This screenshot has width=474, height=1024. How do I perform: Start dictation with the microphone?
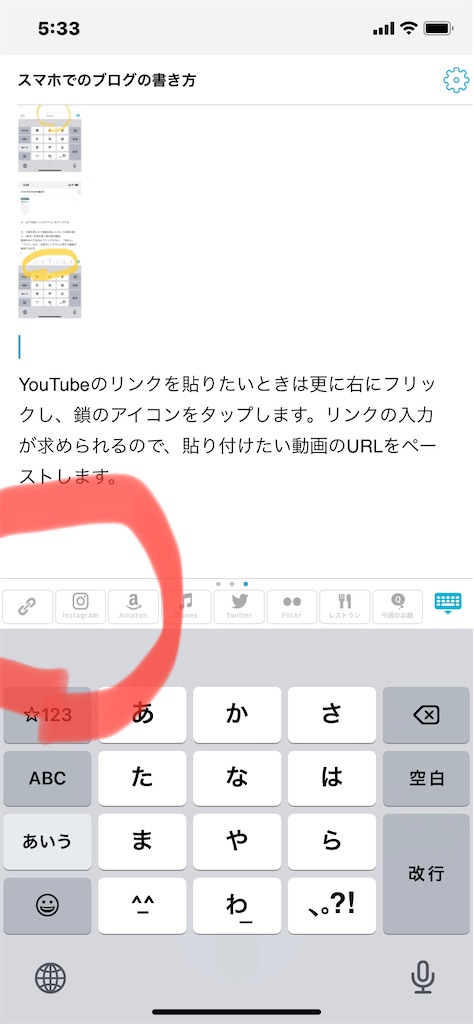pyautogui.click(x=423, y=978)
